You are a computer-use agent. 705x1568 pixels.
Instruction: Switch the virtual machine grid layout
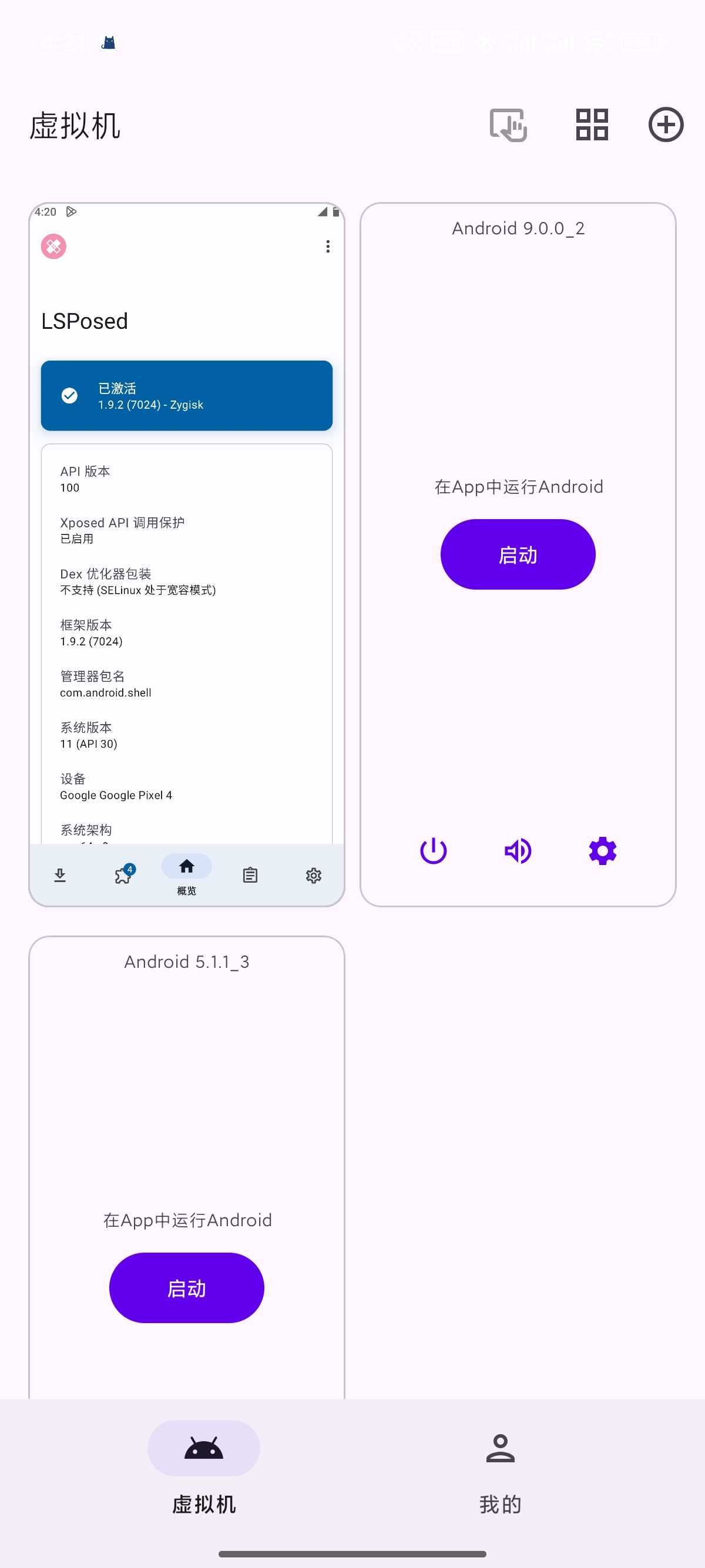point(592,126)
